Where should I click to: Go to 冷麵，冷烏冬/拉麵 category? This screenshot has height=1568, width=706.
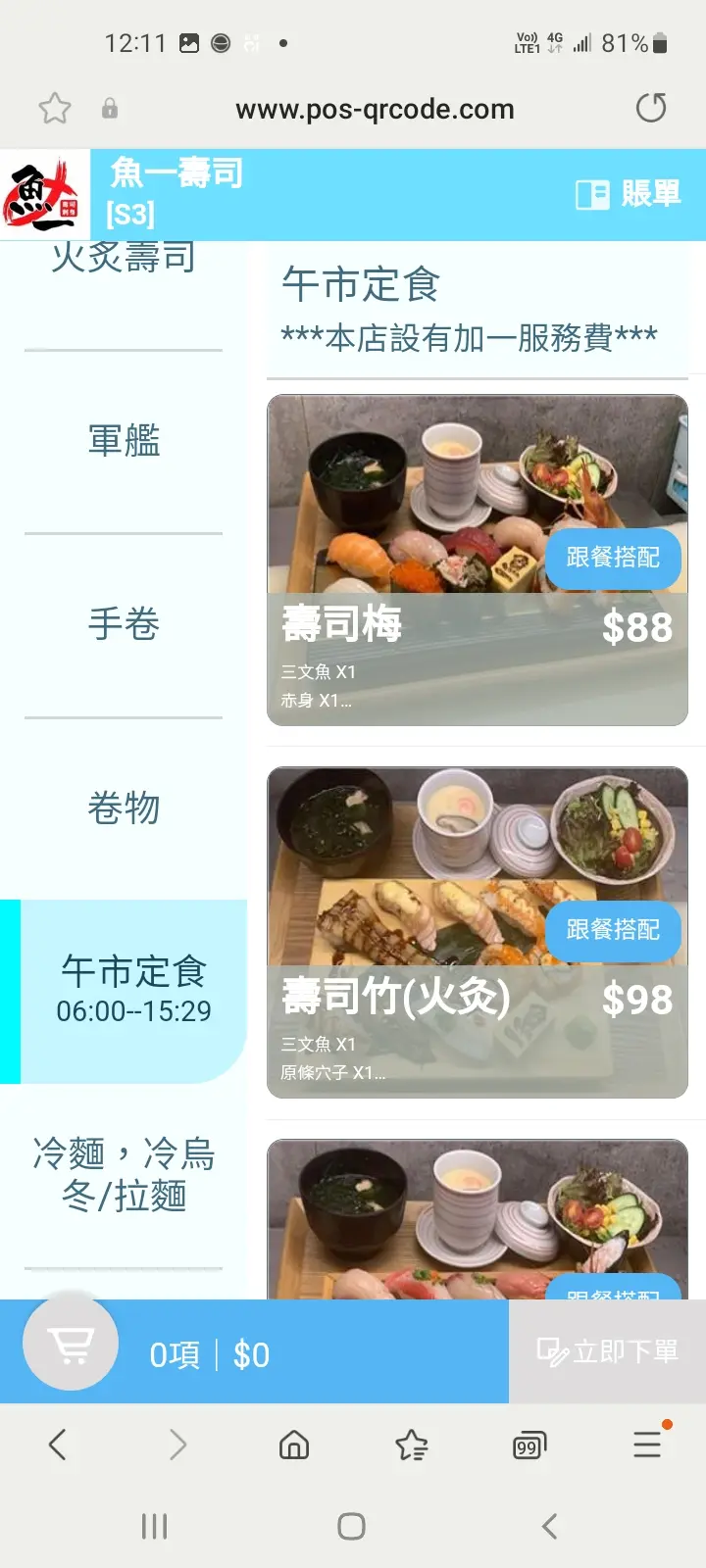tap(124, 1174)
